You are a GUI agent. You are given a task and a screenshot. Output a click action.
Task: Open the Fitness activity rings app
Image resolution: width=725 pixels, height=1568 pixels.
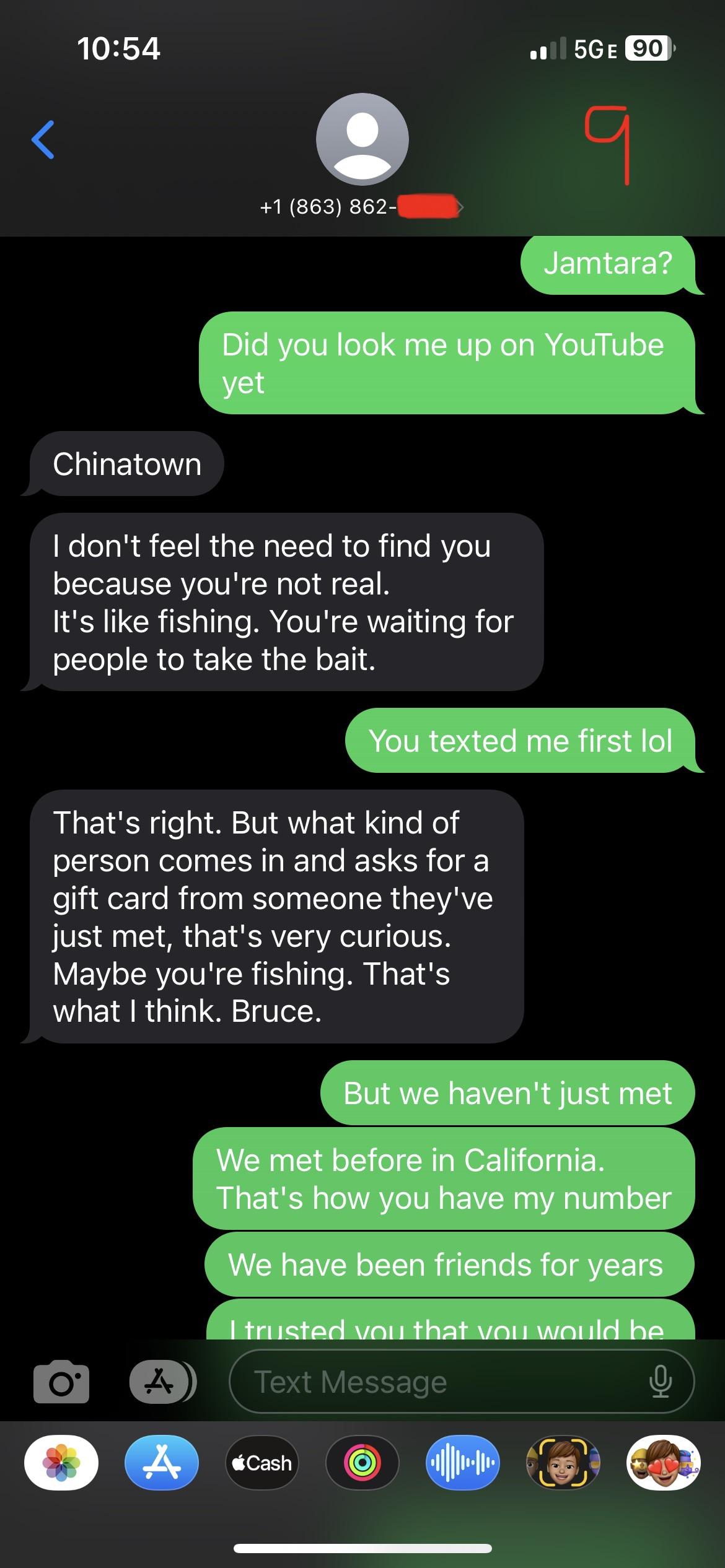362,1463
